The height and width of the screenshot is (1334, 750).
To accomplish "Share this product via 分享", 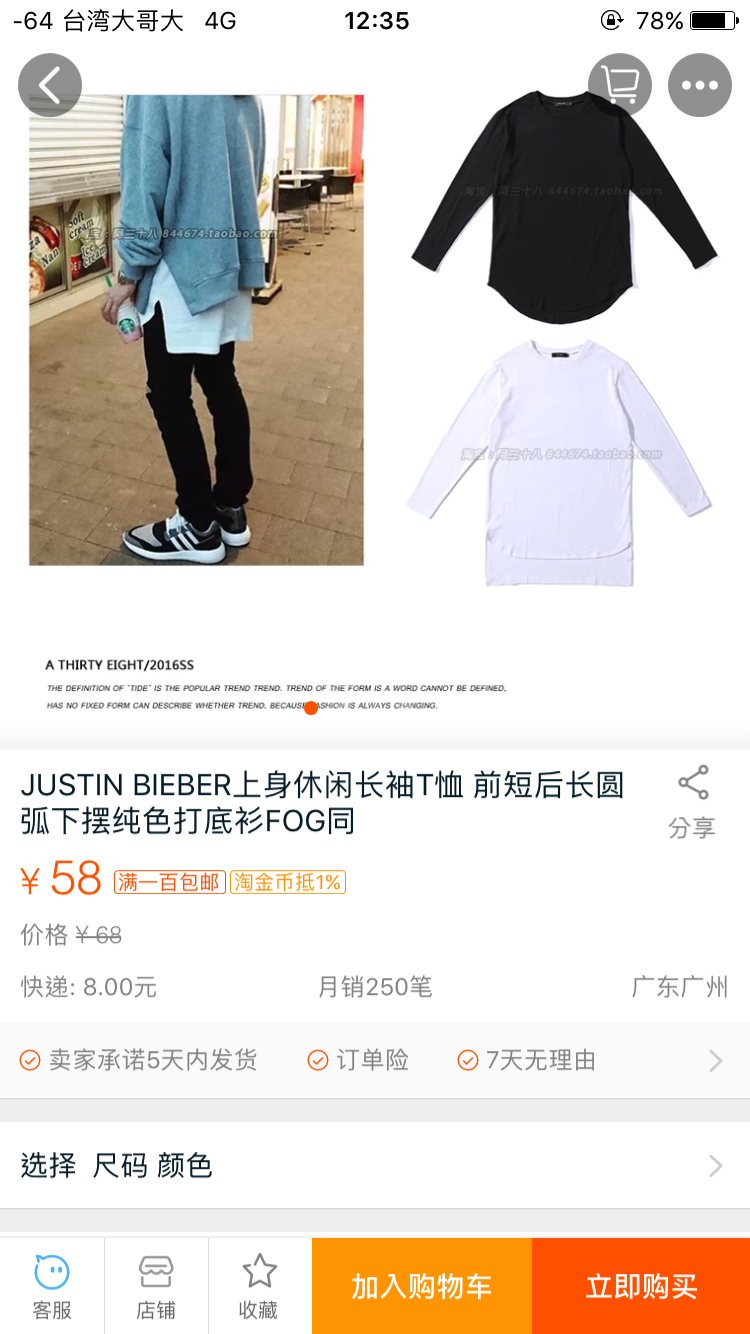I will 692,803.
